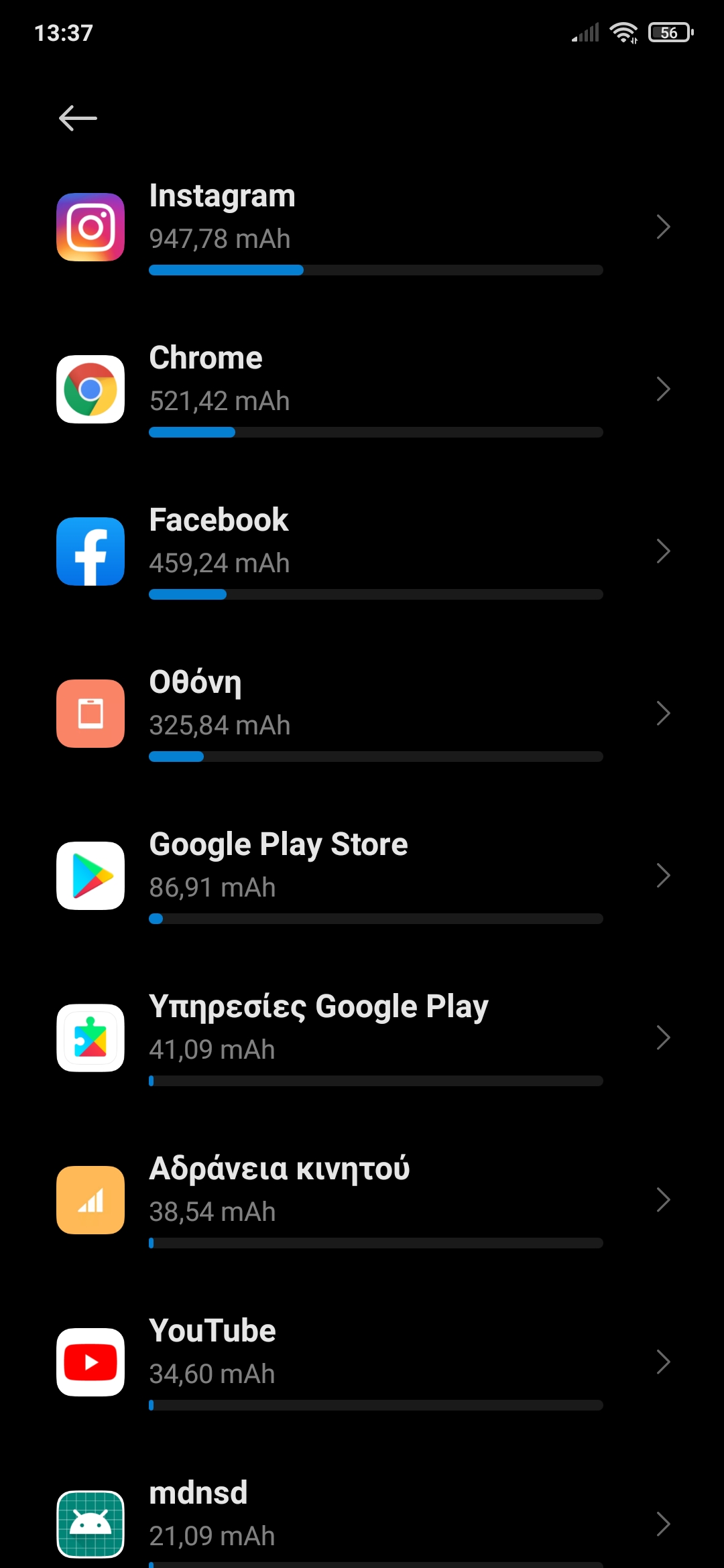724x1568 pixels.
Task: View Chrome battery consumption details
Action: coord(362,389)
